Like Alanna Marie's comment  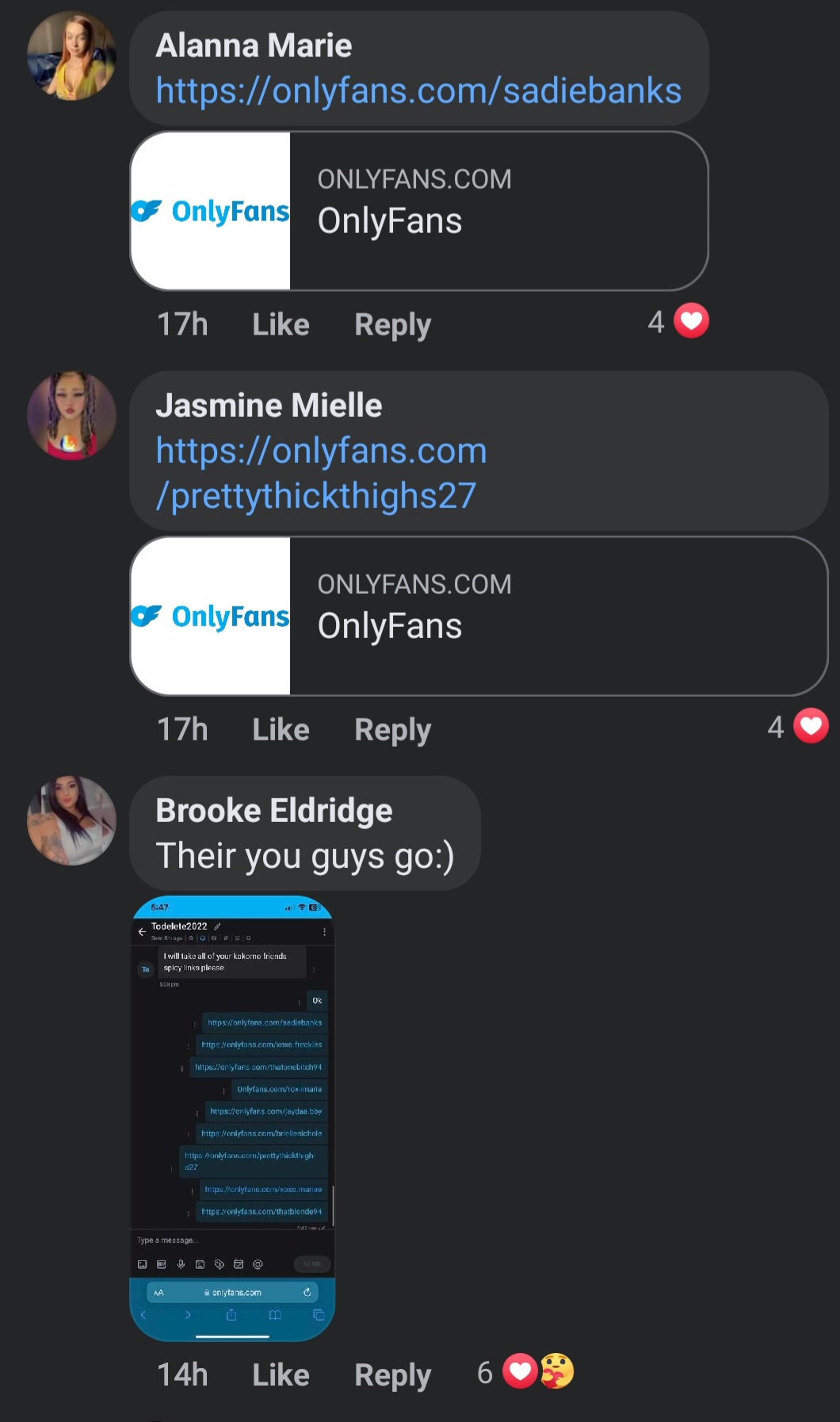click(x=281, y=324)
